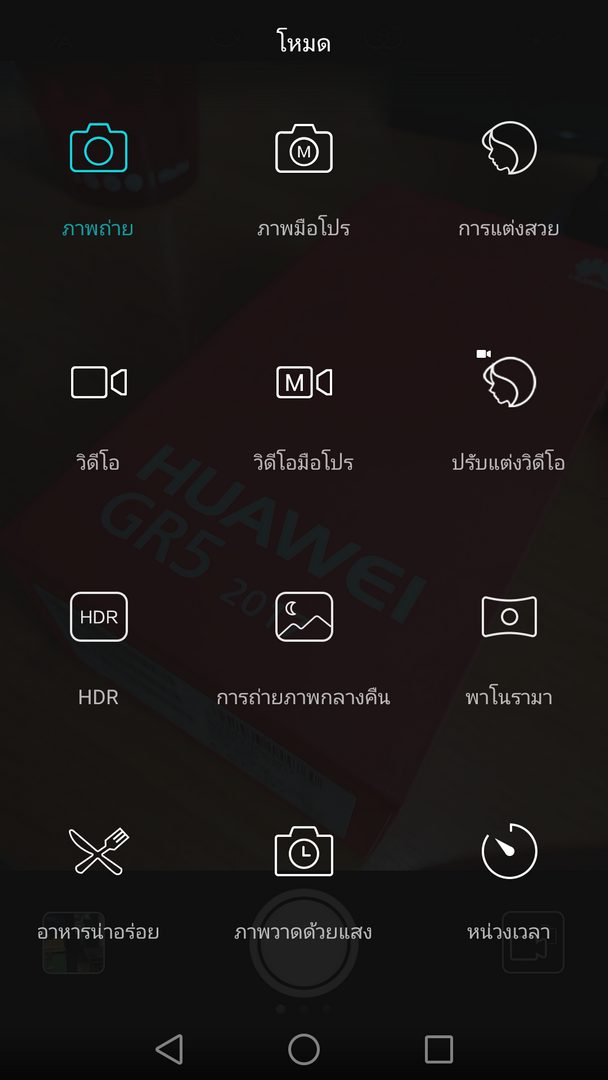Select อาหารน่าอร่อย good food mode

coord(98,852)
